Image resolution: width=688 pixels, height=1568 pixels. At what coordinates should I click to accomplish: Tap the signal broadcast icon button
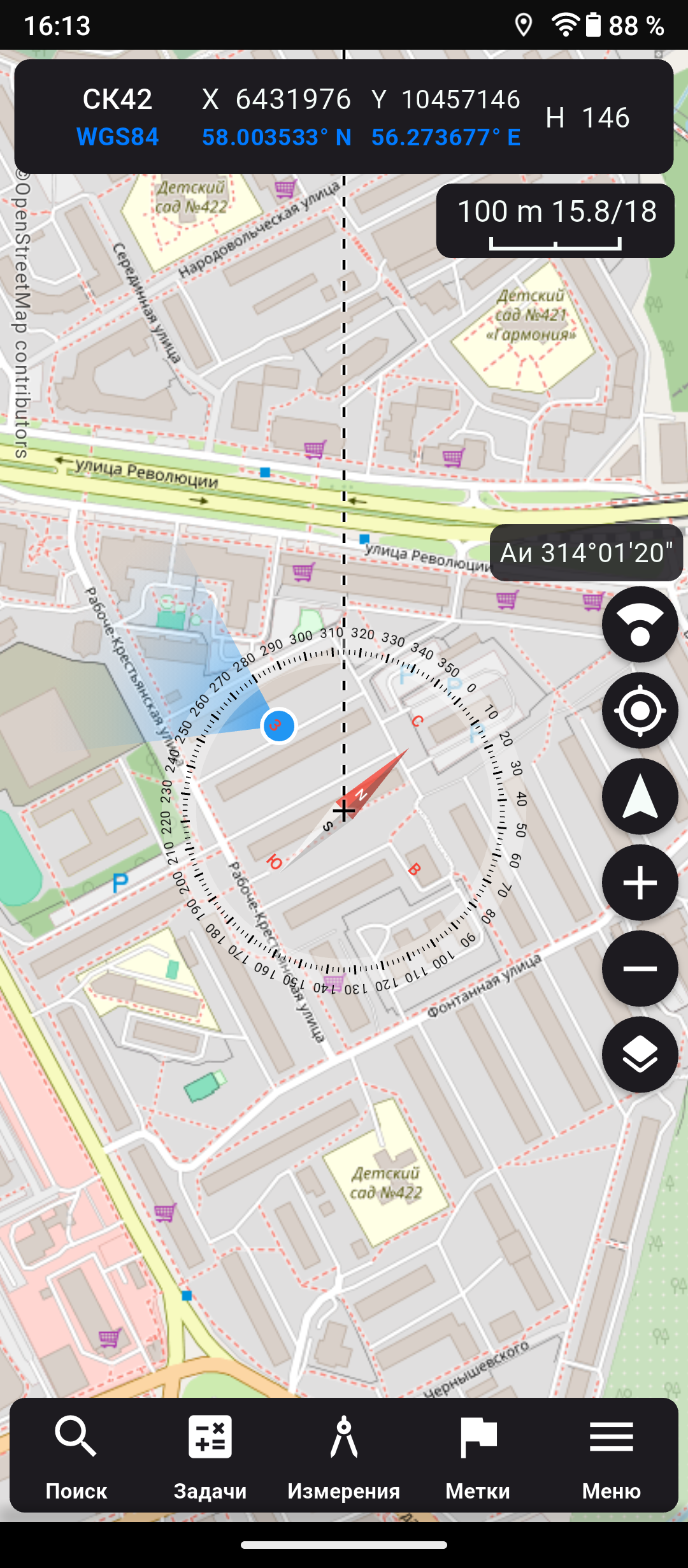640,625
